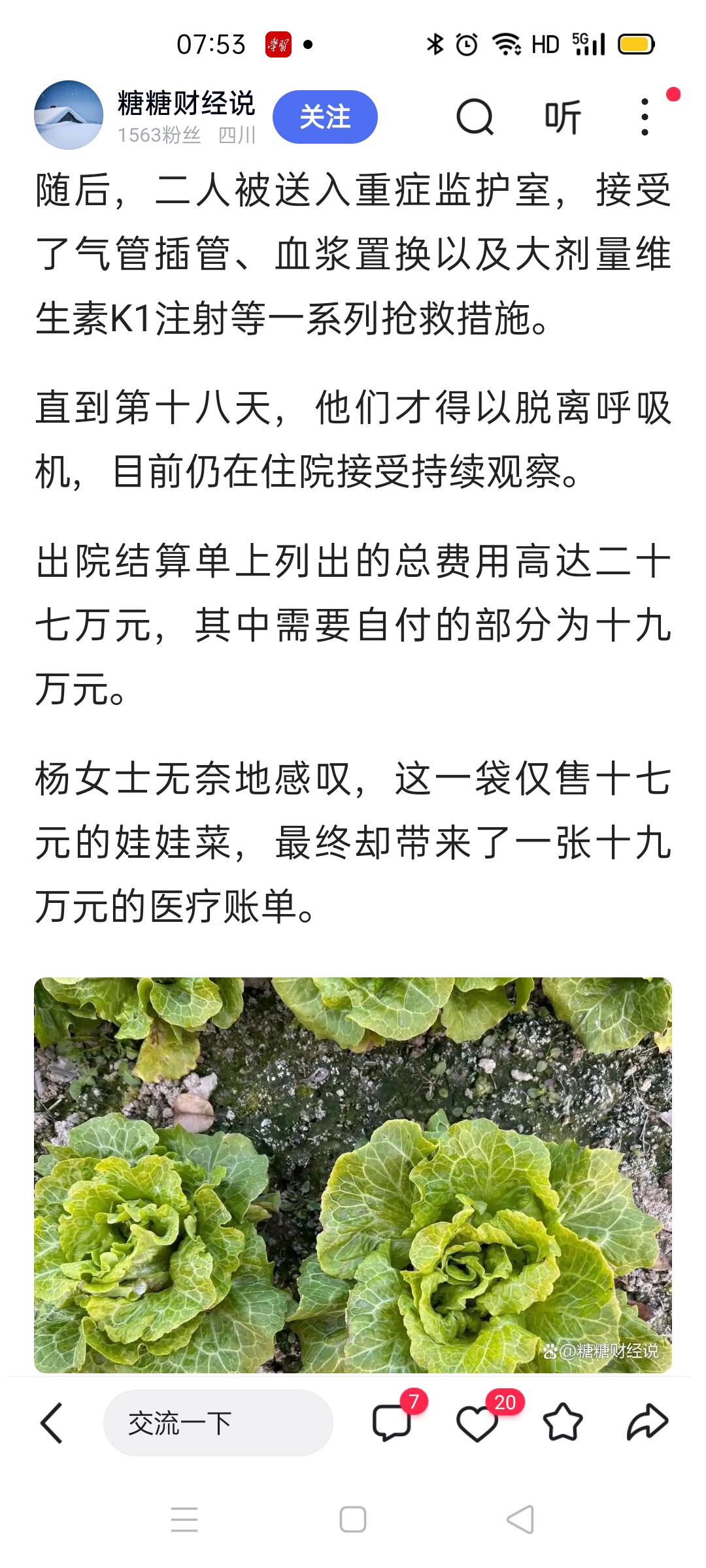Listen to article with 听 button

point(563,117)
